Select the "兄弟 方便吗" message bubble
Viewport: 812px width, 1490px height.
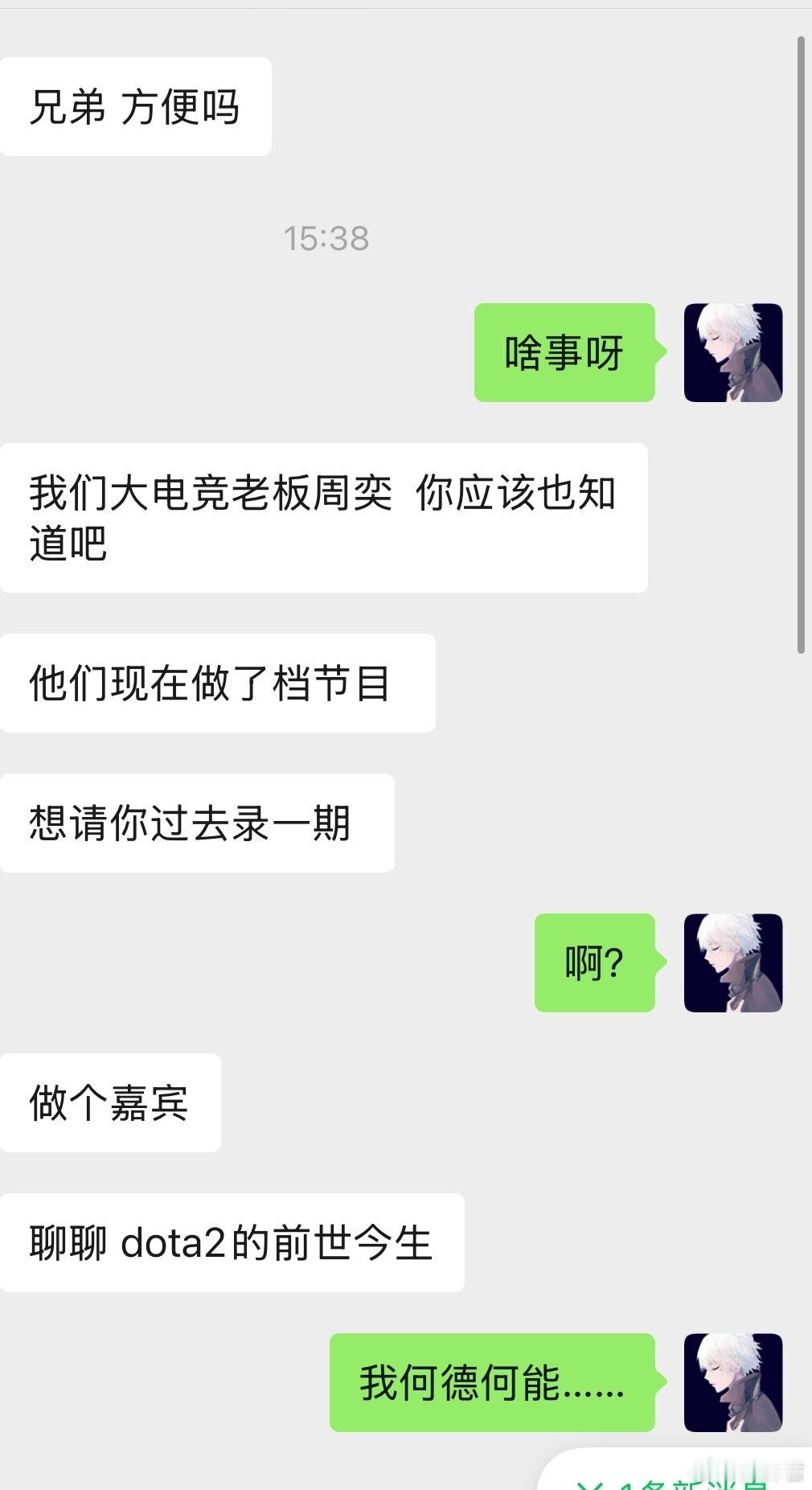136,105
